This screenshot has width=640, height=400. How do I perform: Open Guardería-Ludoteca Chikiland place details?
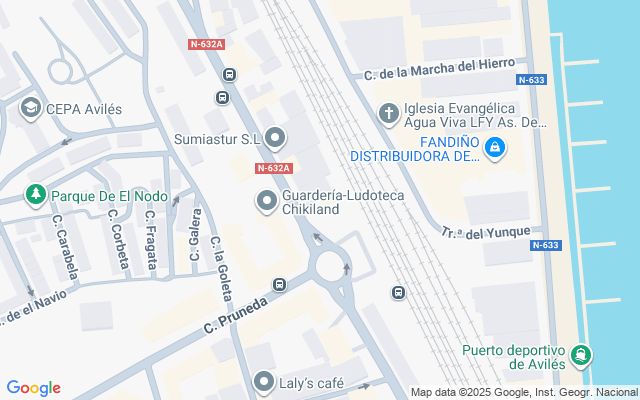266,202
